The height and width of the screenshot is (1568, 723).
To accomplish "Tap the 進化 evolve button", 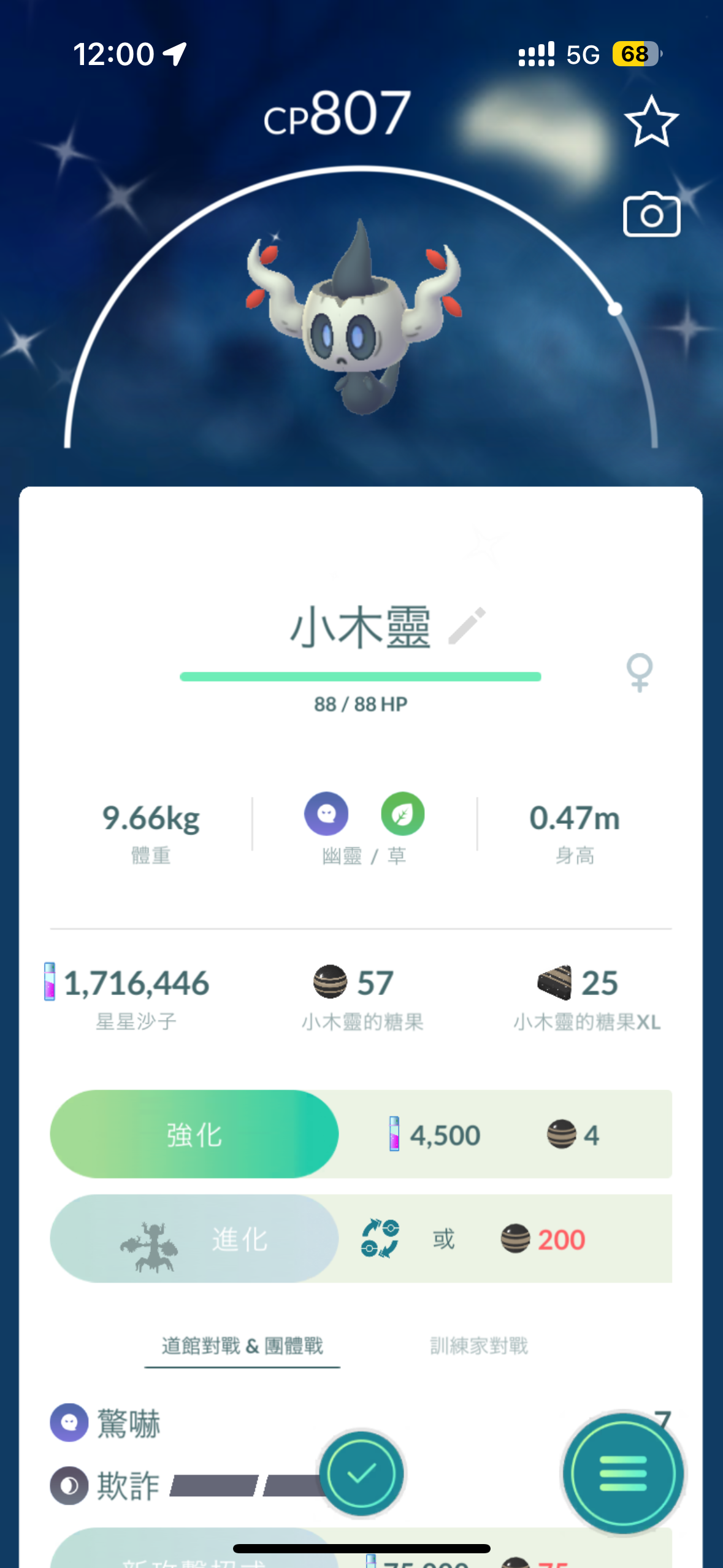I will 194,1239.
